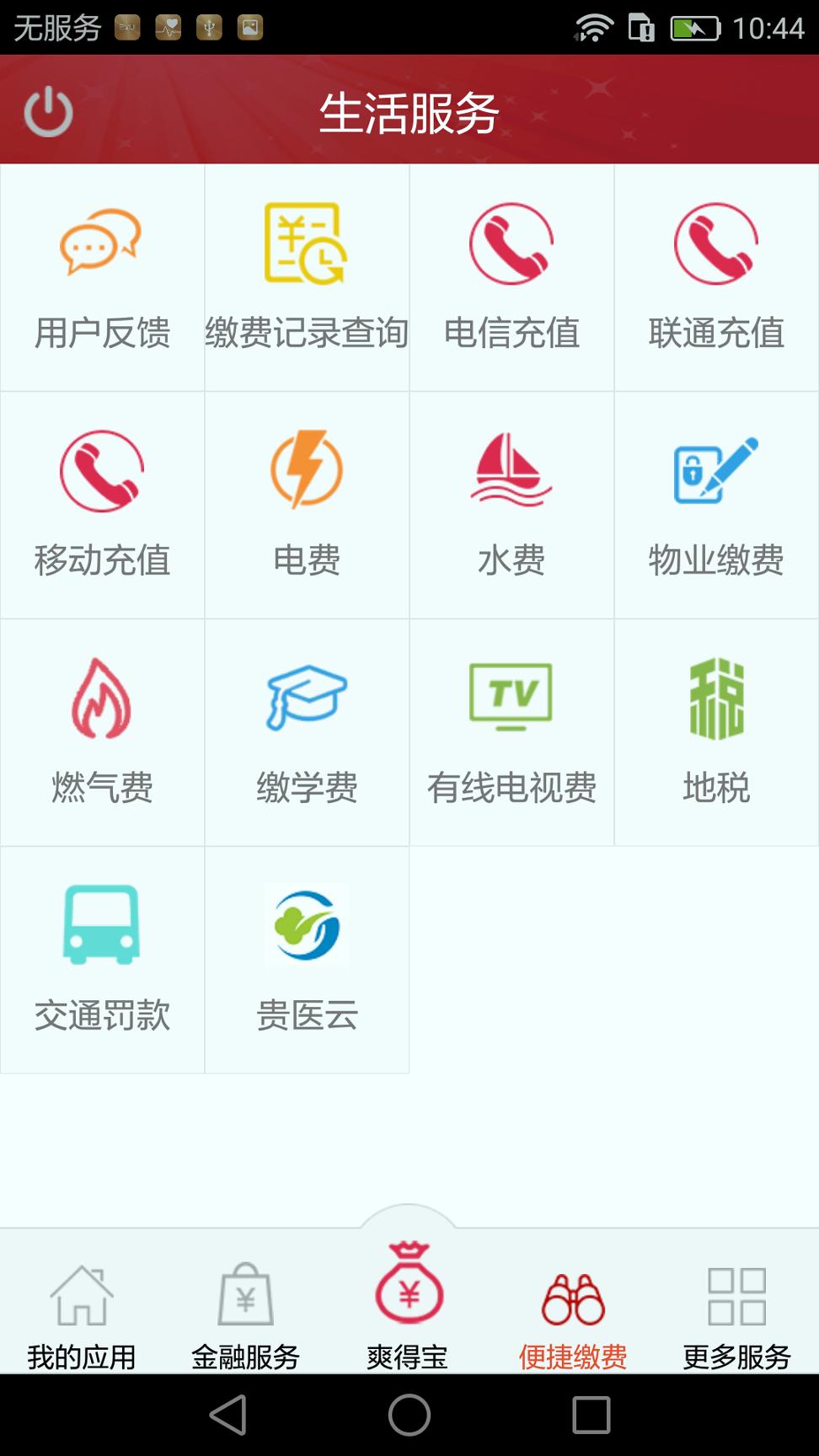The image size is (819, 1456).
Task: Open 缴学费 tuition payment
Action: click(x=307, y=732)
